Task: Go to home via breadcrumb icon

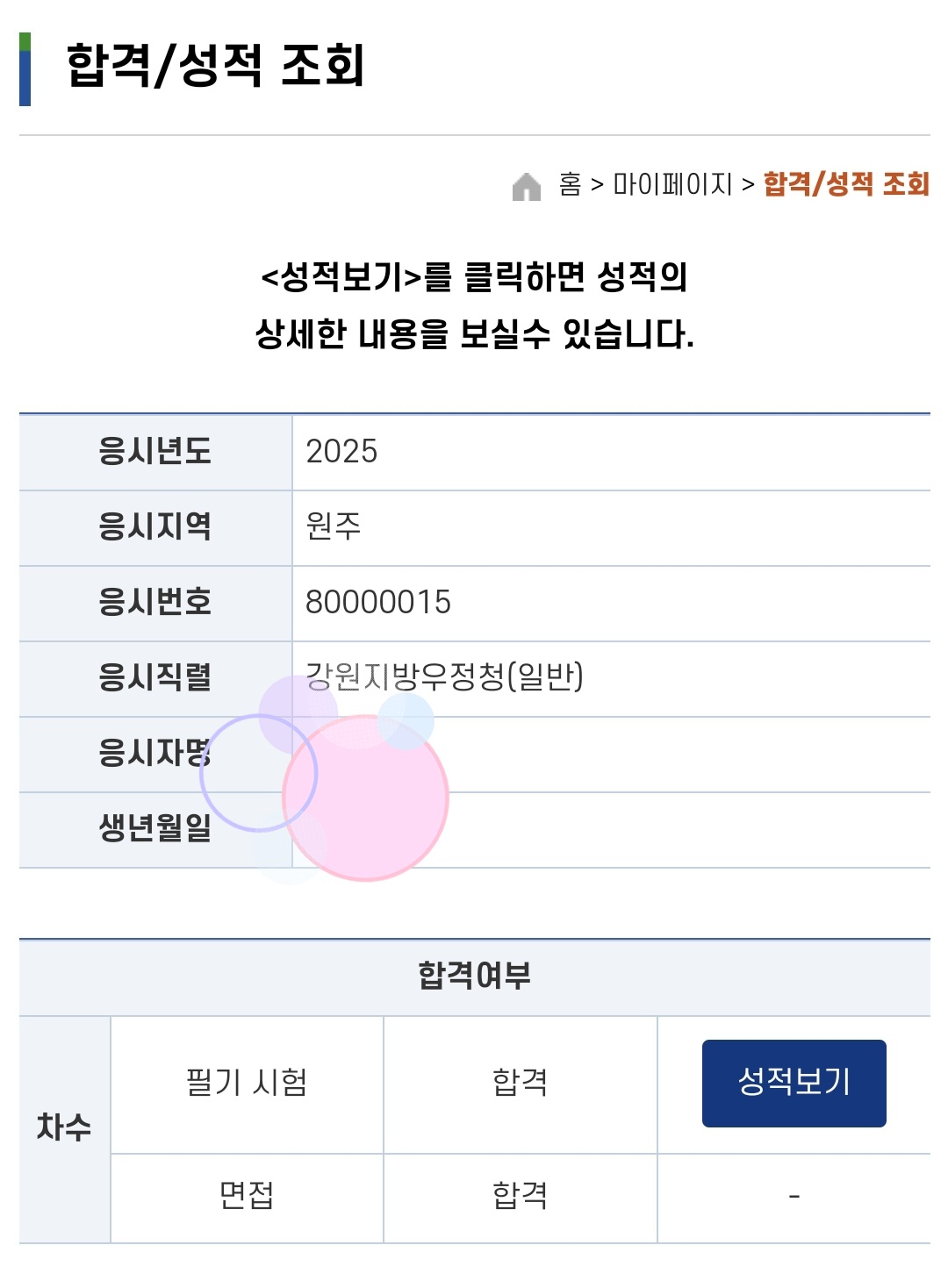Action: point(527,186)
